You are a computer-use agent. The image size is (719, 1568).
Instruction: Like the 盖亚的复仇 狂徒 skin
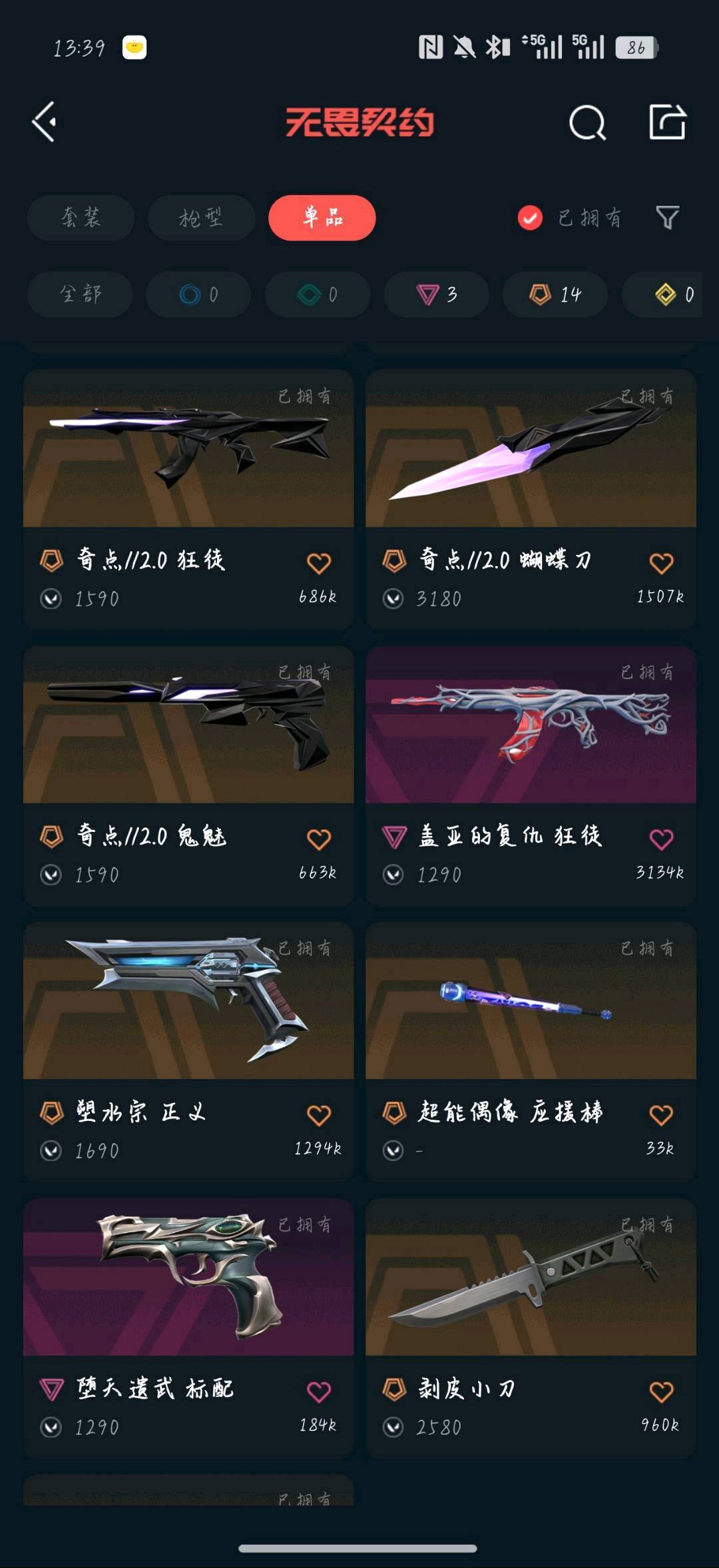[x=661, y=839]
